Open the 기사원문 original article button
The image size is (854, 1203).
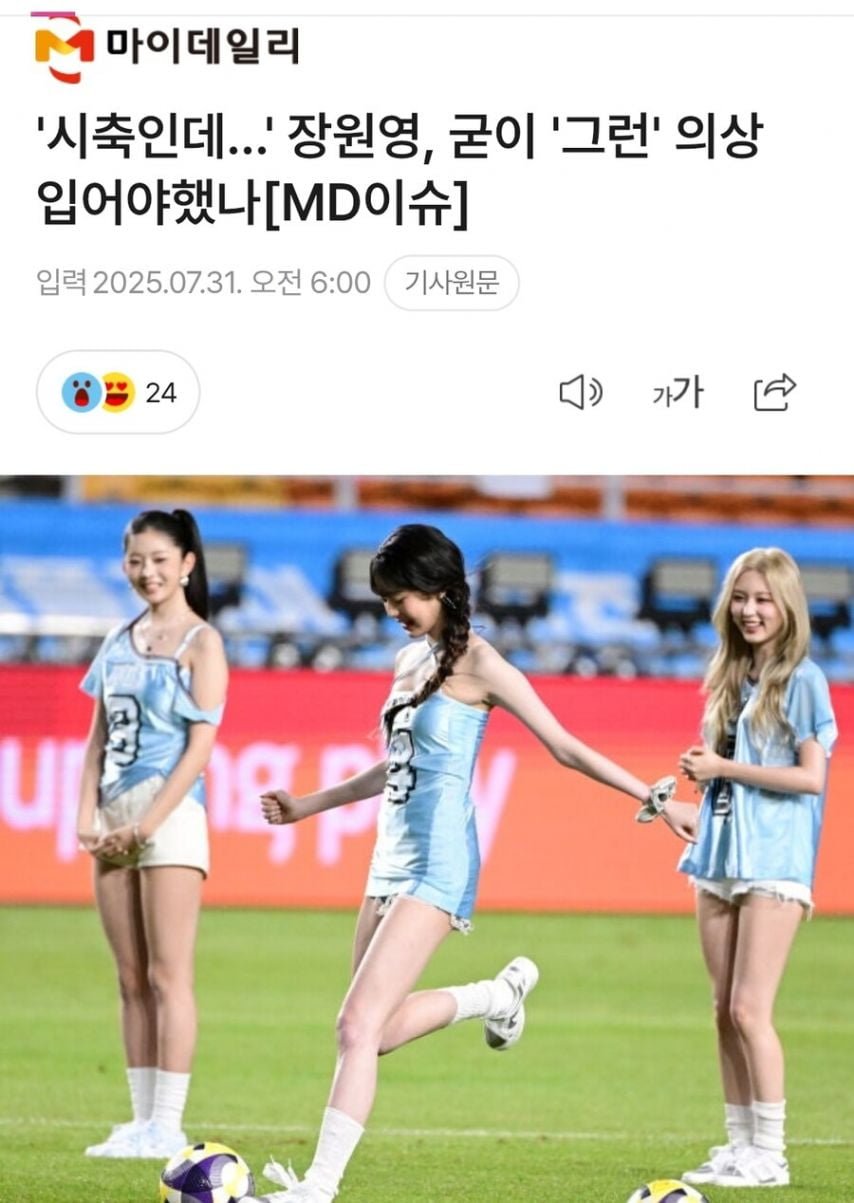pyautogui.click(x=451, y=283)
